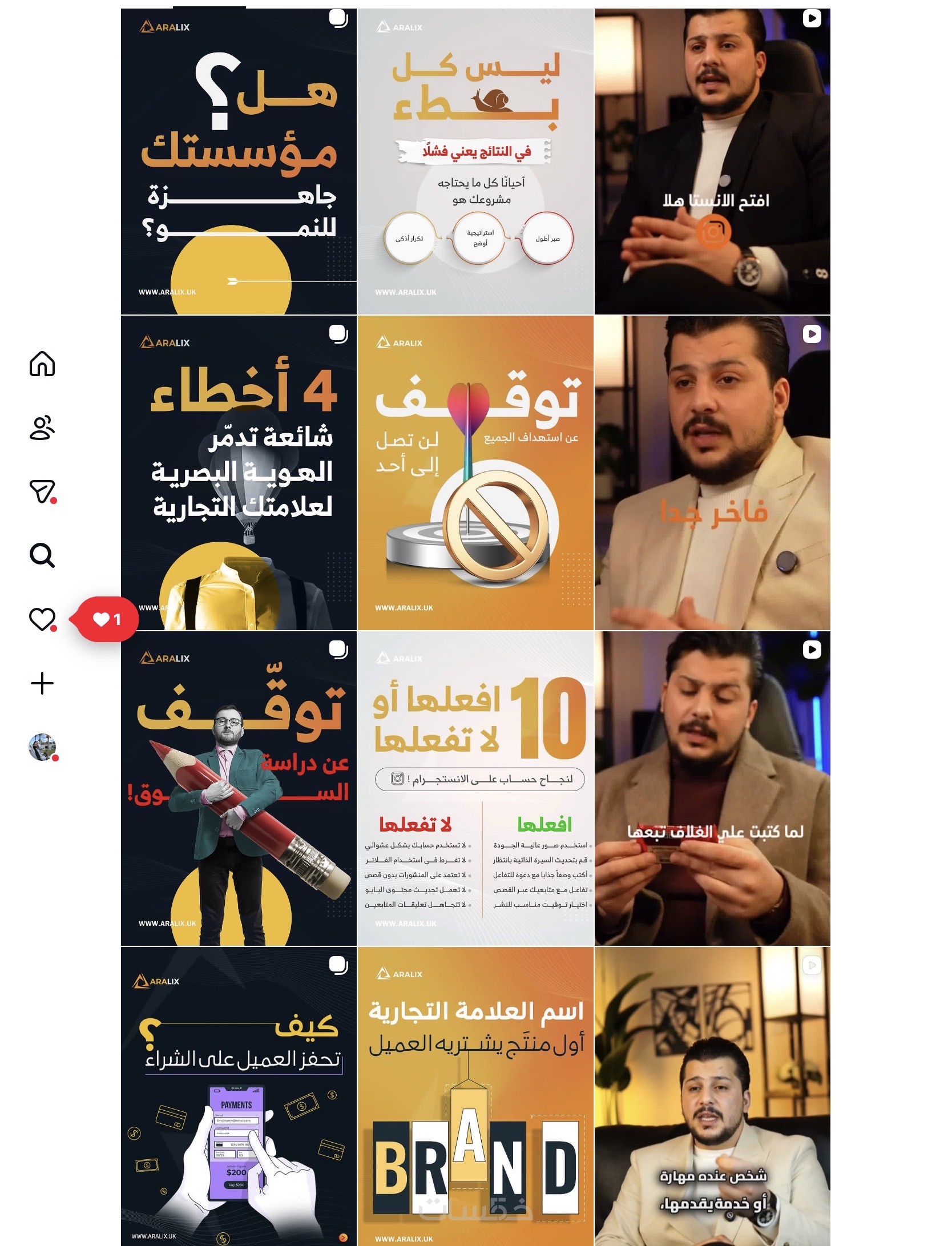Play the reel about the wrapper text
This screenshot has height=1246, width=952.
712,788
